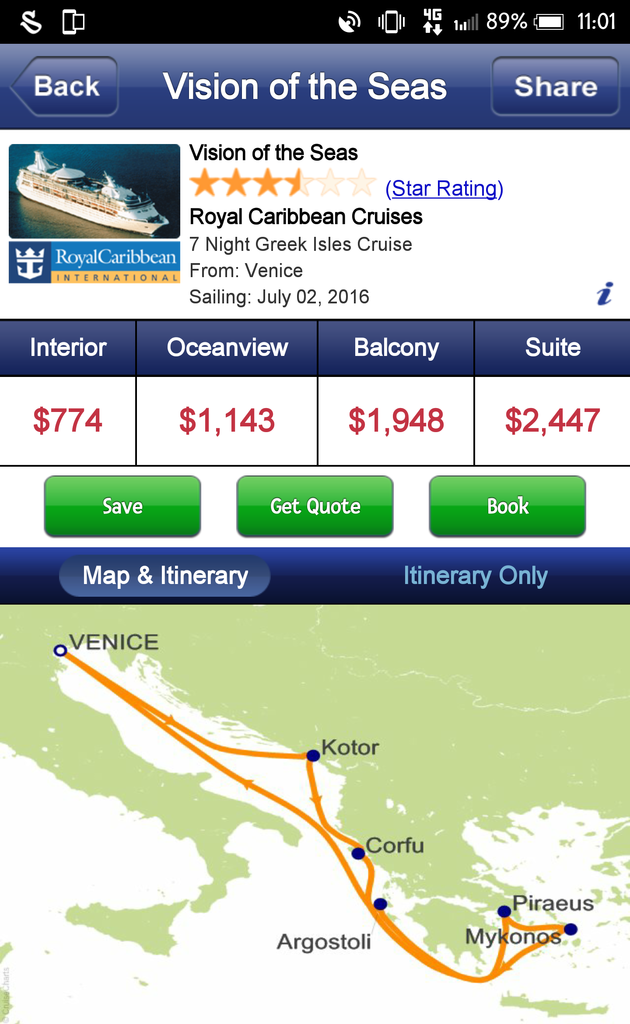Share this Vision of the Seas cruise
Image resolution: width=630 pixels, height=1024 pixels.
pyautogui.click(x=555, y=86)
